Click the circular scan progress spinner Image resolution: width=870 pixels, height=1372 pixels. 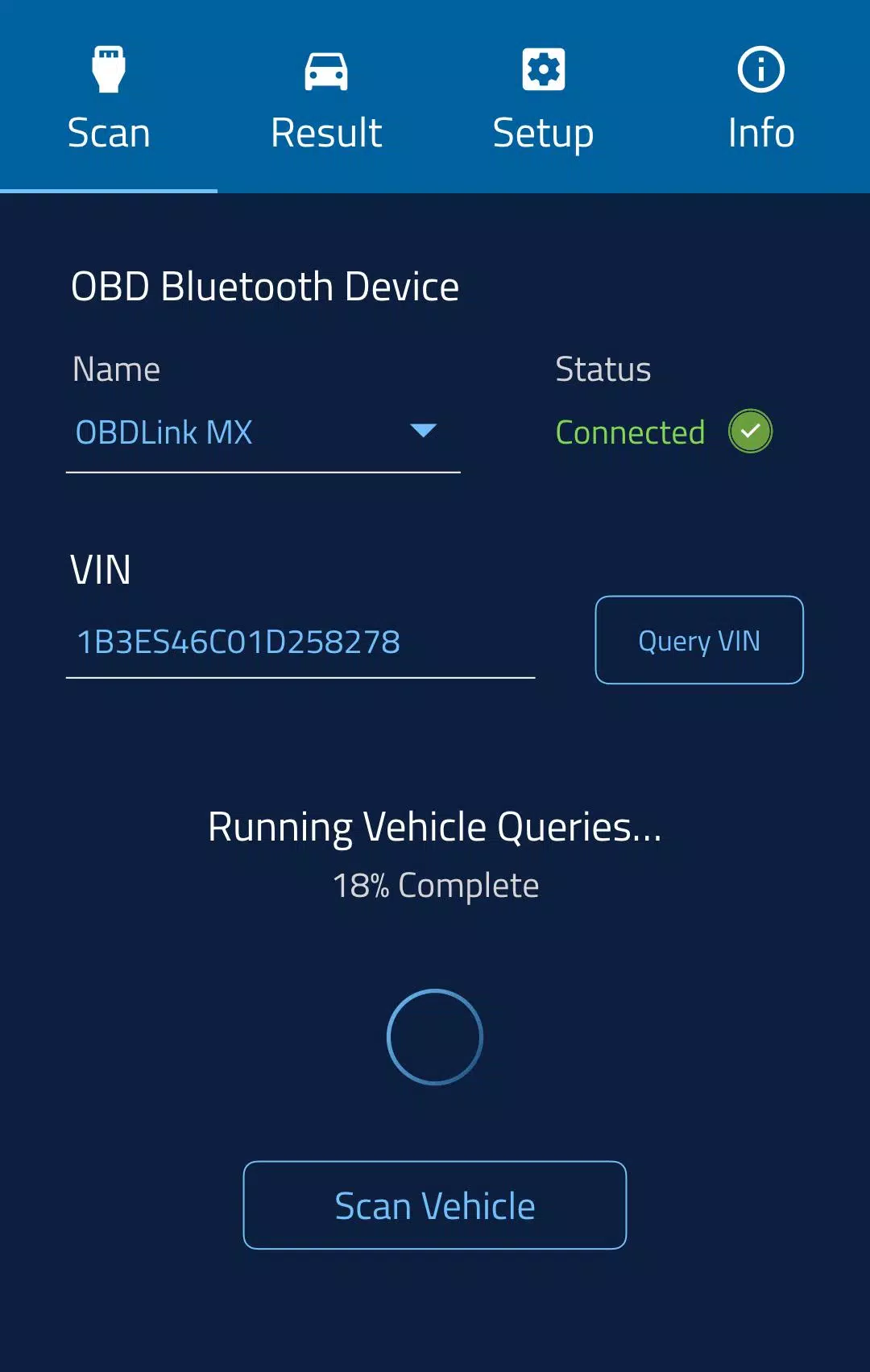(x=434, y=1037)
